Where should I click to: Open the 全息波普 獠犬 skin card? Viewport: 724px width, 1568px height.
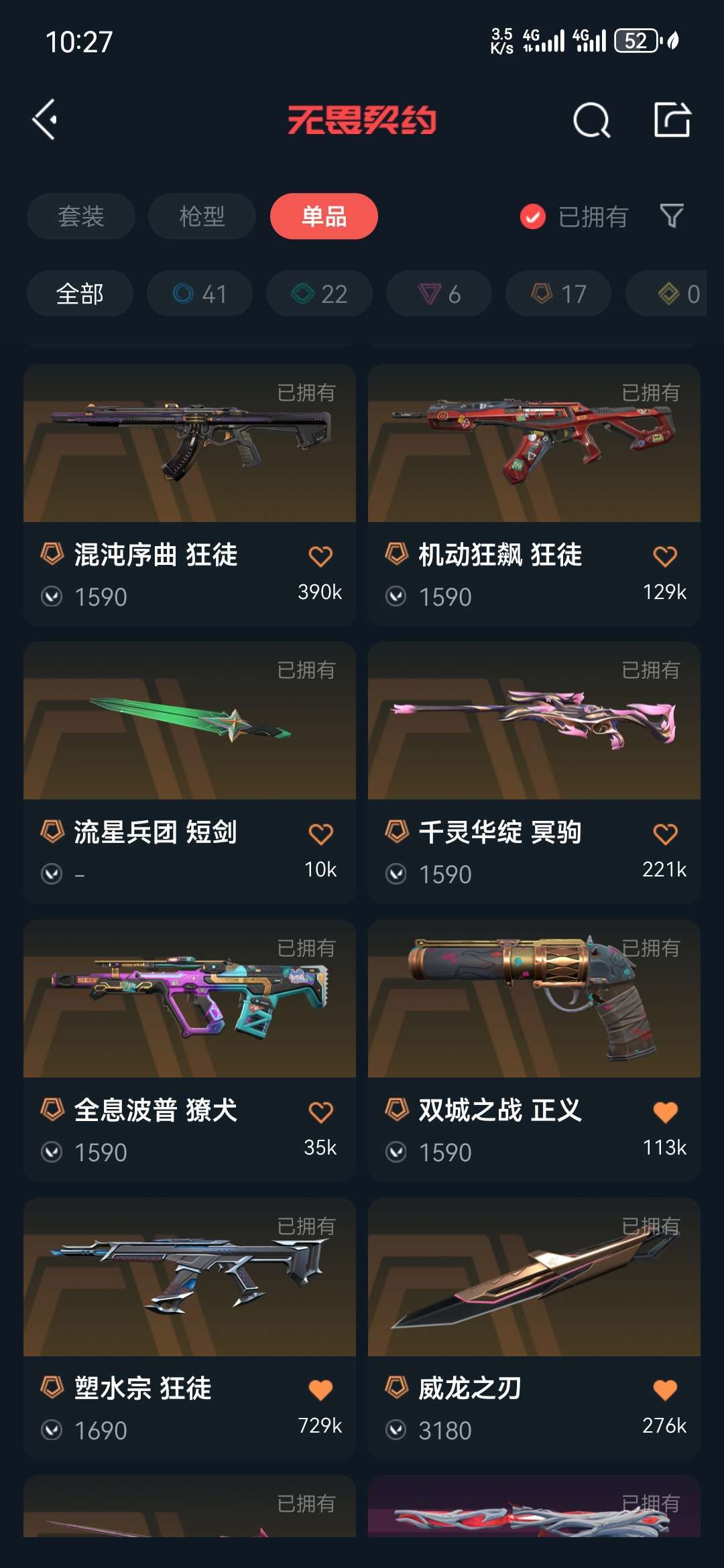coord(190,1051)
